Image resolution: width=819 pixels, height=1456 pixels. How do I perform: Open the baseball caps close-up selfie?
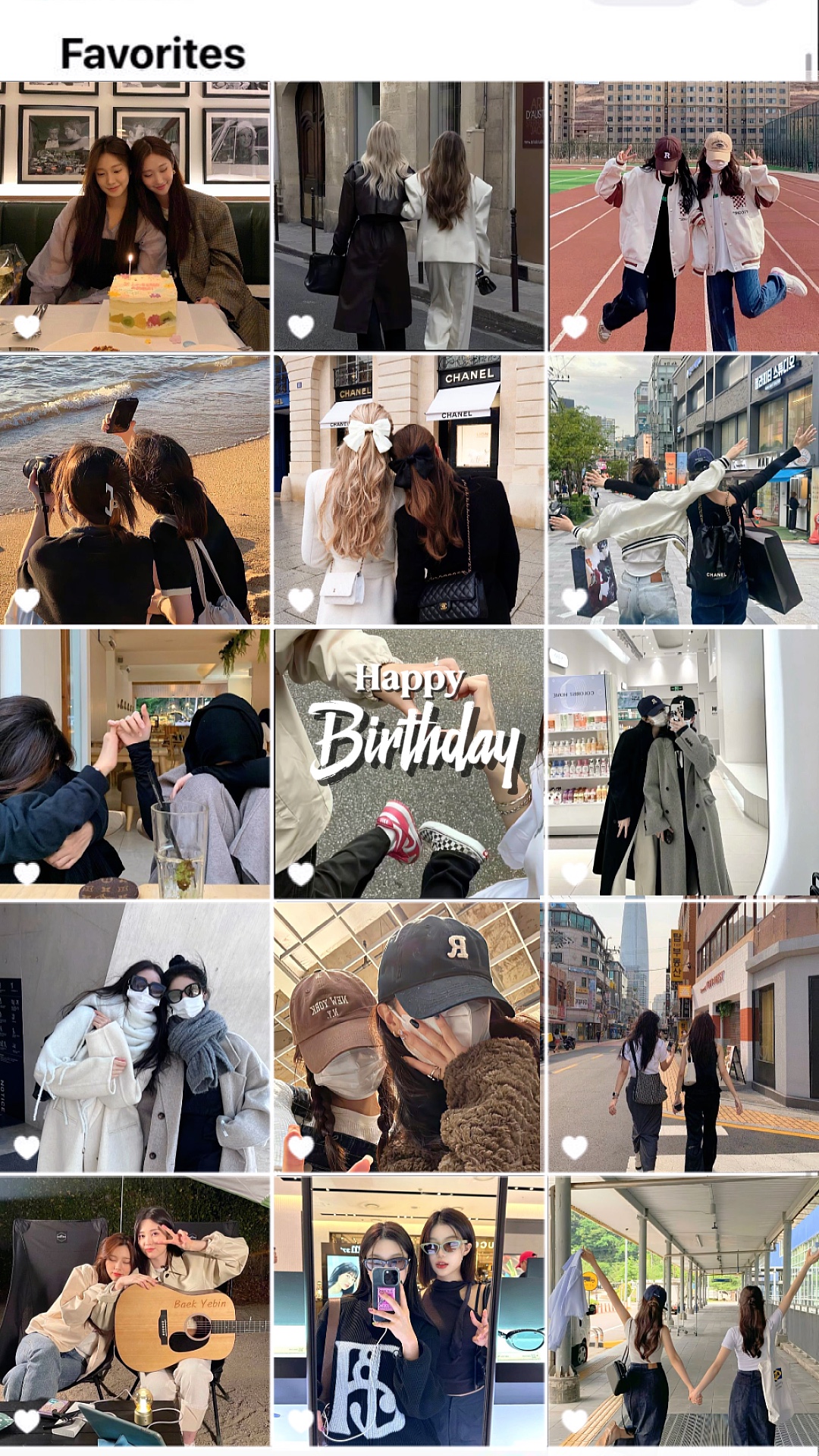click(x=409, y=1037)
